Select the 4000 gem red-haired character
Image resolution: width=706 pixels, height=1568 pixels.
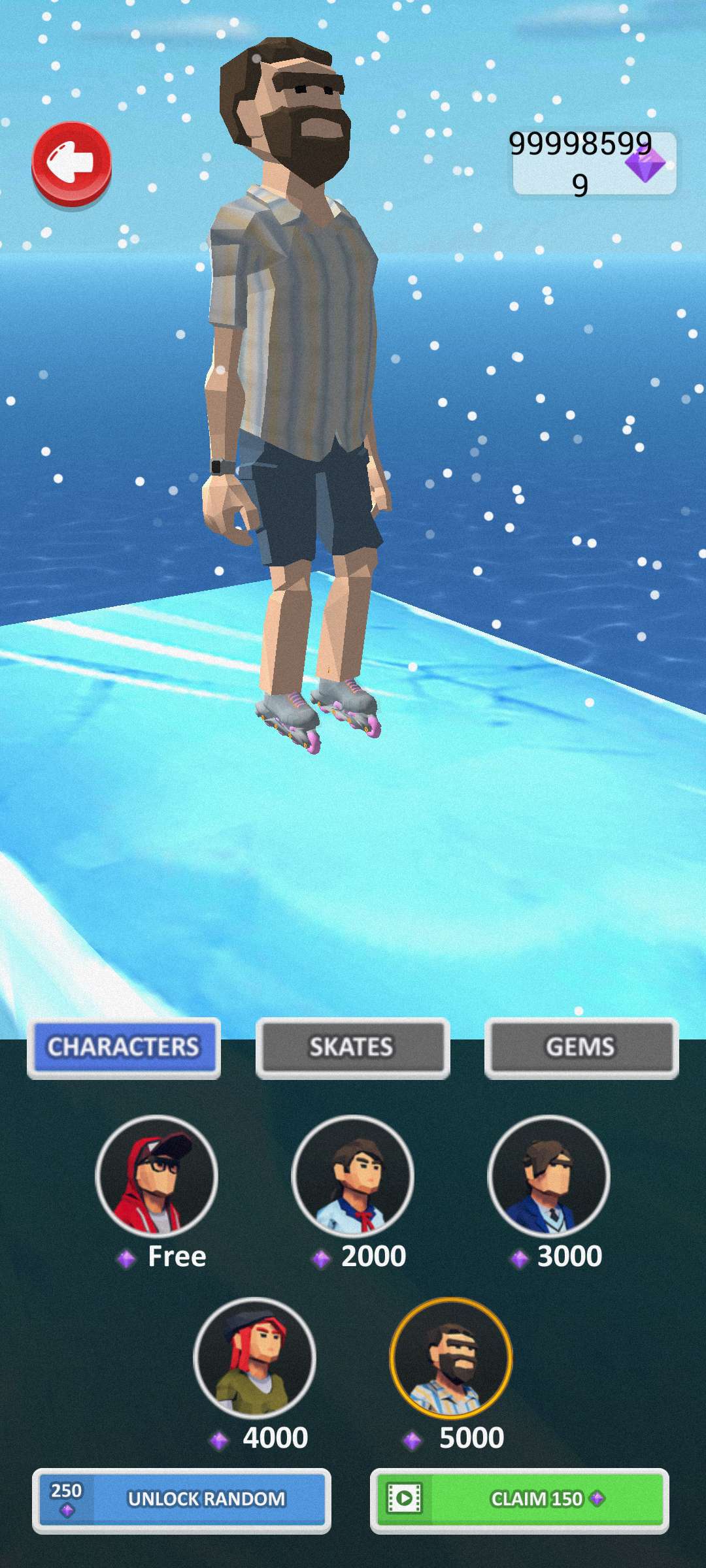point(255,1358)
